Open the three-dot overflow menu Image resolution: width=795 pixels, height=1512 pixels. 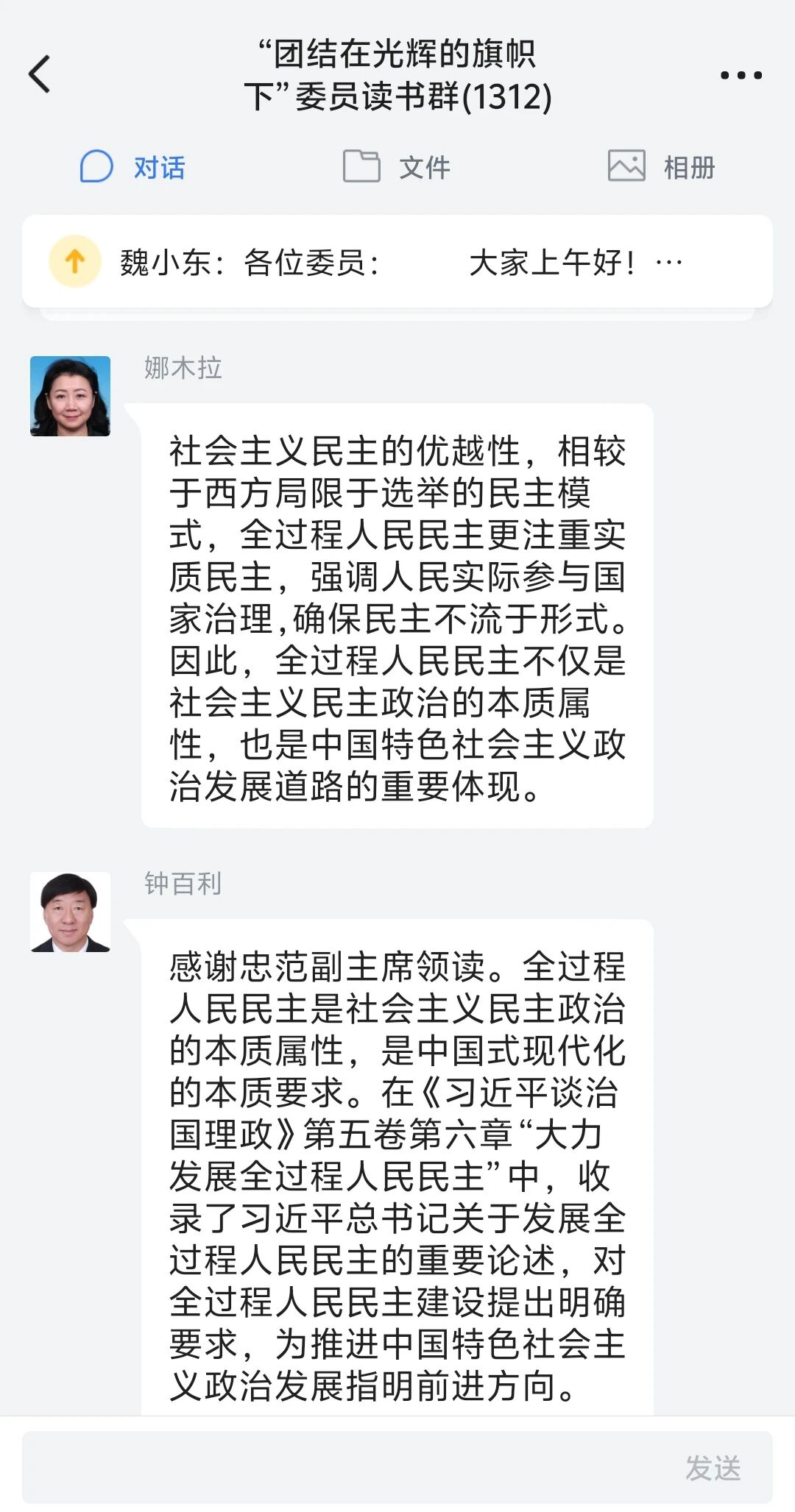click(741, 75)
